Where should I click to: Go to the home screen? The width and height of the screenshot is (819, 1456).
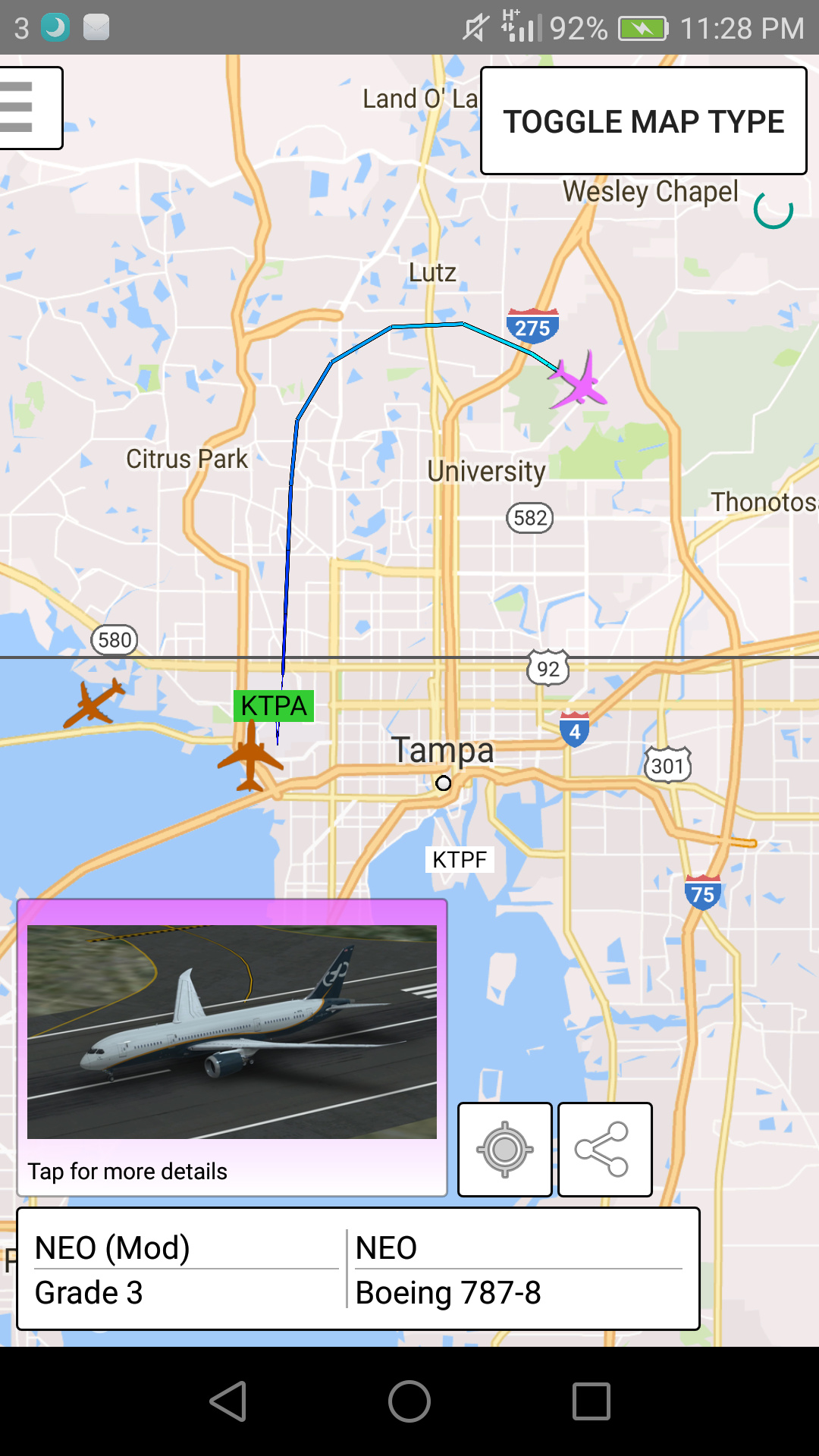pyautogui.click(x=409, y=1401)
